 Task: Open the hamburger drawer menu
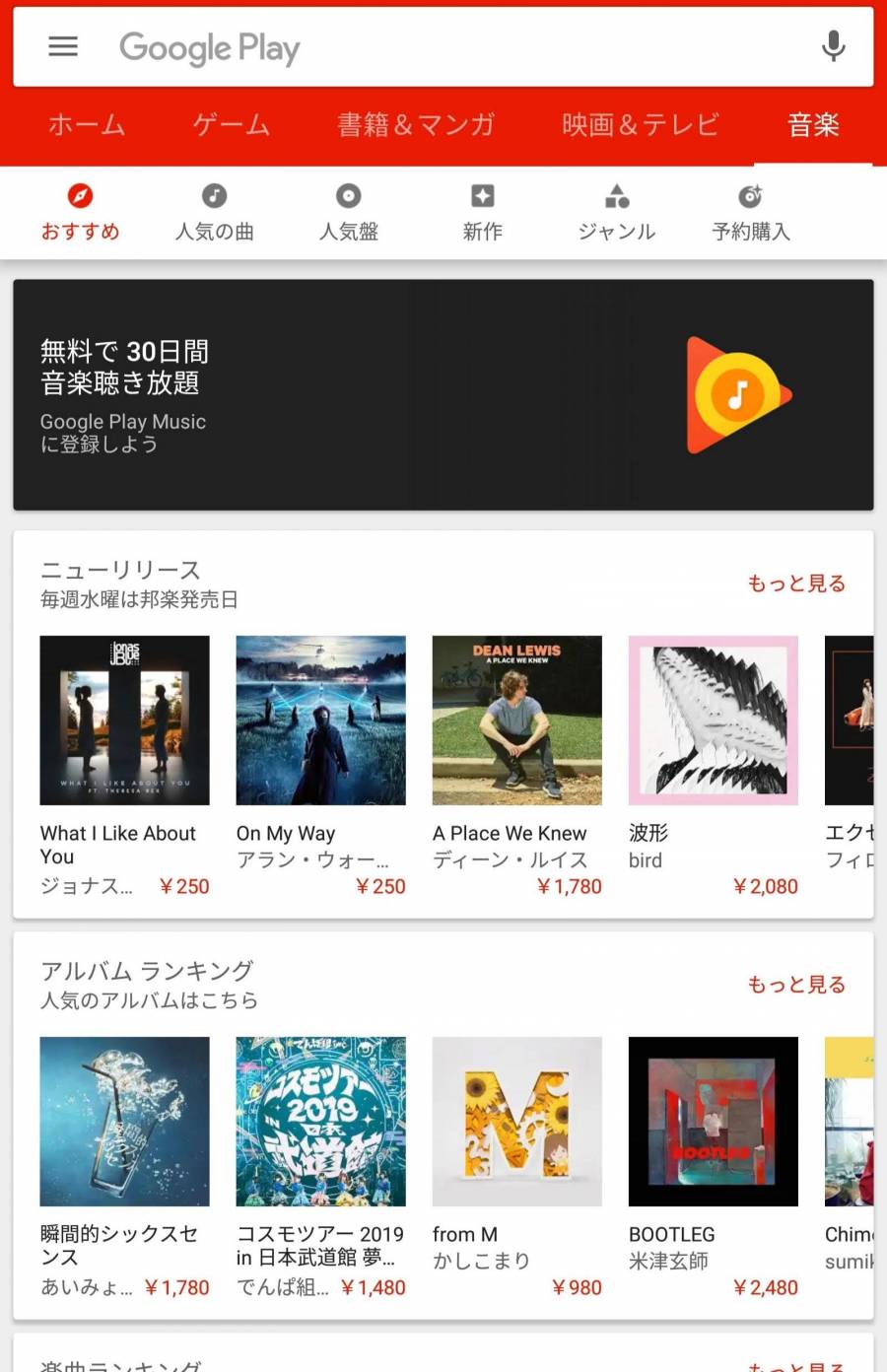click(63, 46)
